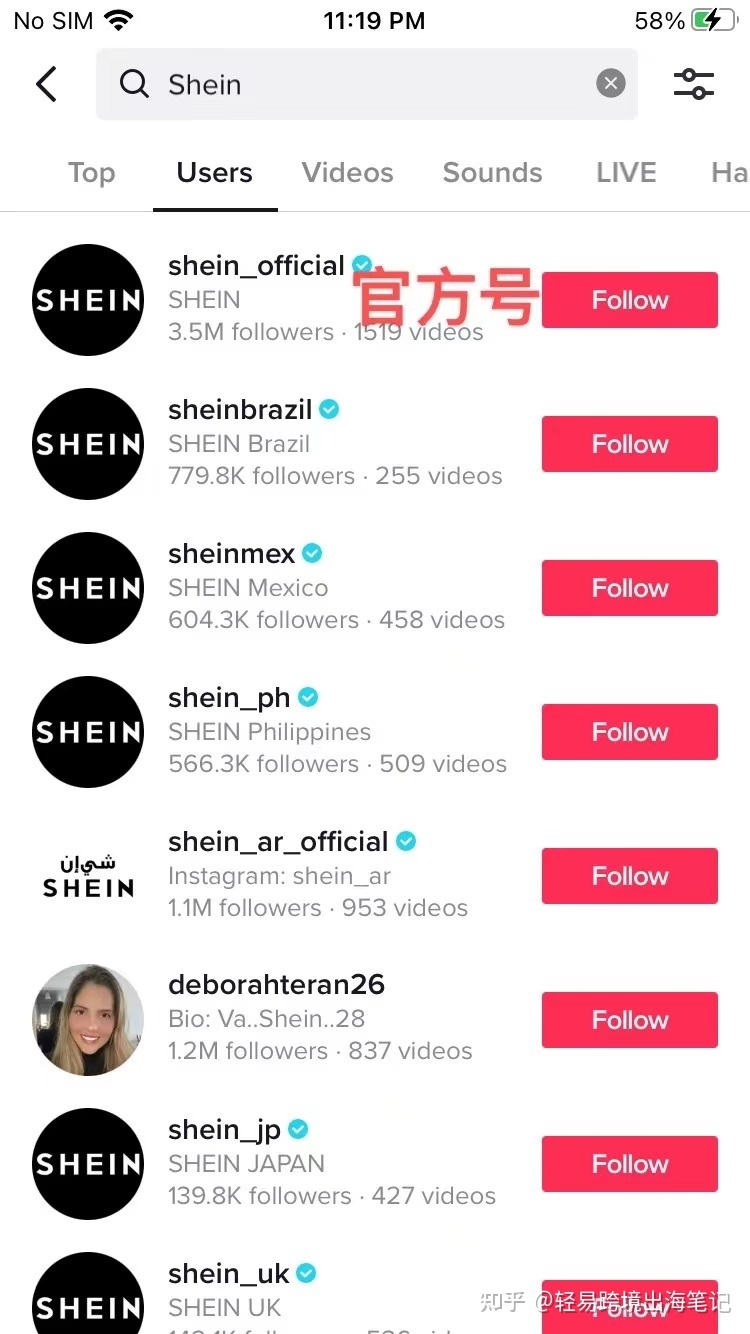The image size is (750, 1334).
Task: Open the shein_jp profile
Action: pyautogui.click(x=224, y=1131)
